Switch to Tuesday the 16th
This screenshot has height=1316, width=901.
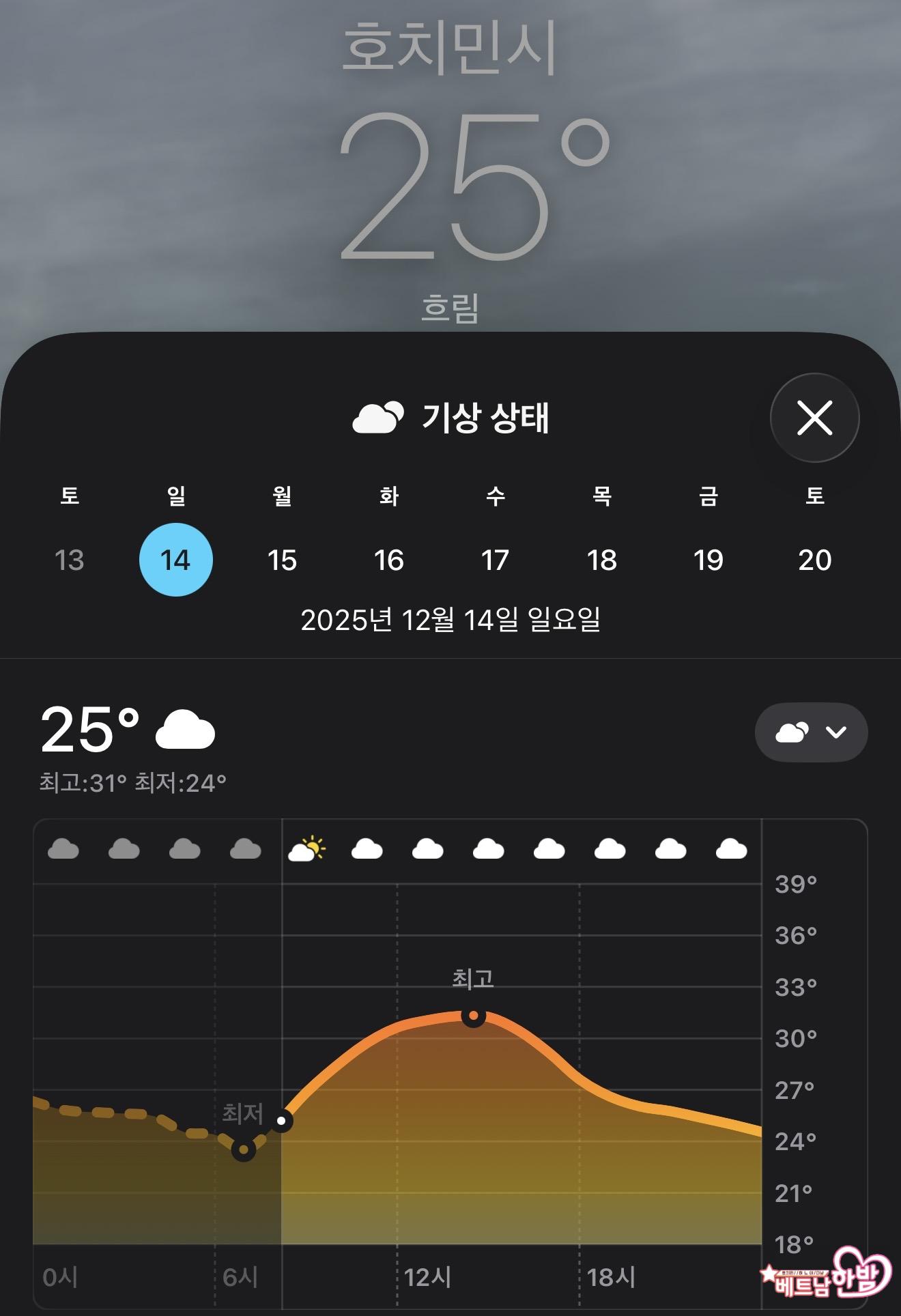pos(388,560)
